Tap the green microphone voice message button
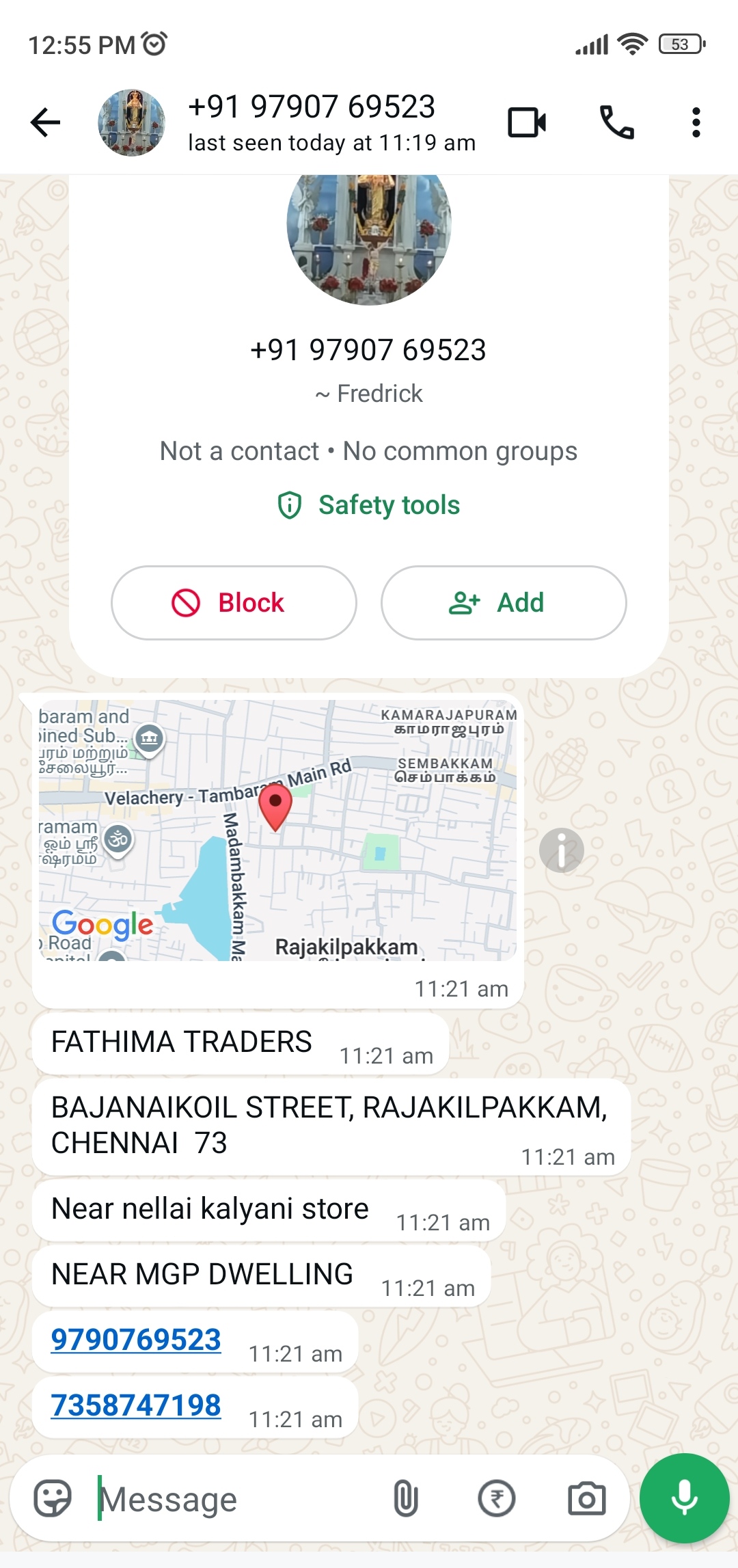 click(684, 1498)
